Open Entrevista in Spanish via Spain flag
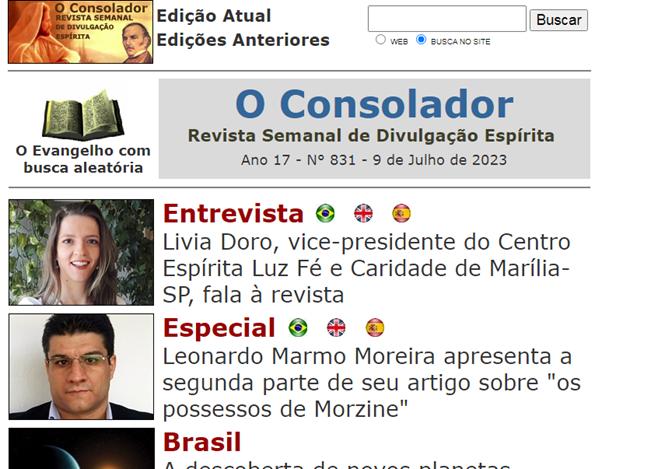The height and width of the screenshot is (469, 651). pos(401,213)
